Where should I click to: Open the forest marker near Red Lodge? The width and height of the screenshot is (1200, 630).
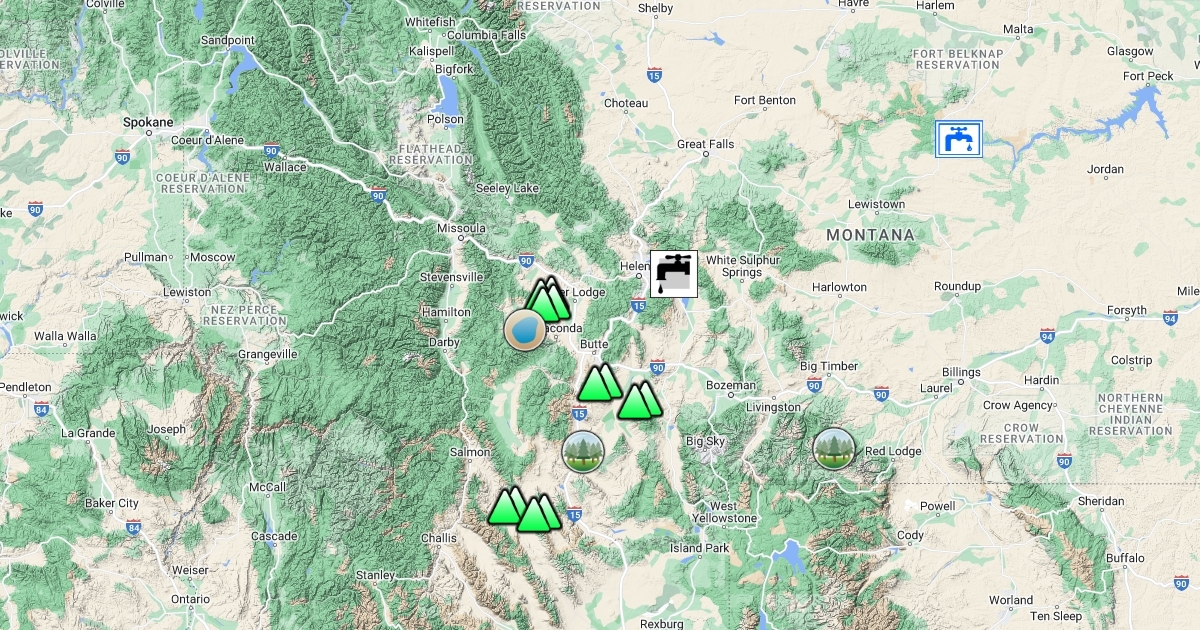coord(833,448)
